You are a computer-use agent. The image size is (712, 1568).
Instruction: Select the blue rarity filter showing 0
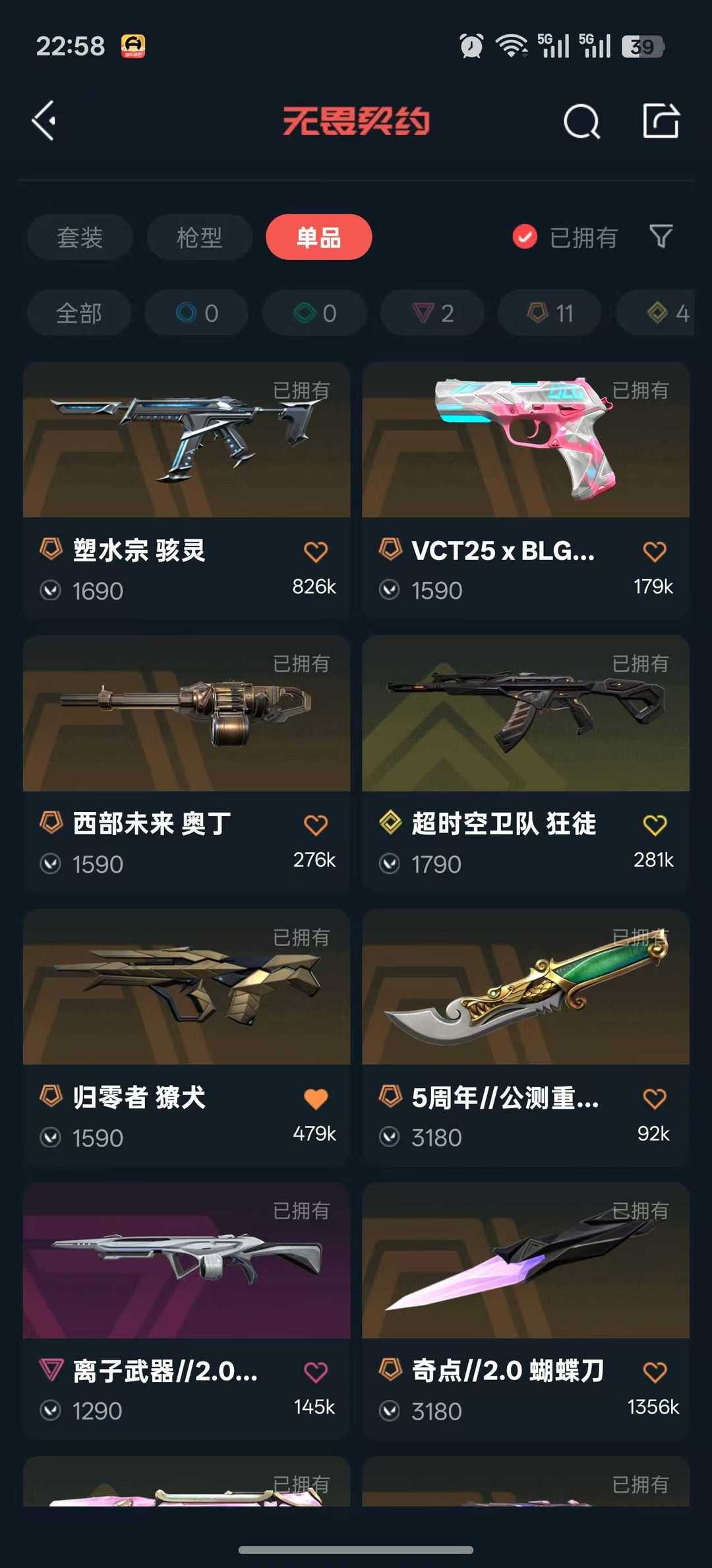point(196,313)
